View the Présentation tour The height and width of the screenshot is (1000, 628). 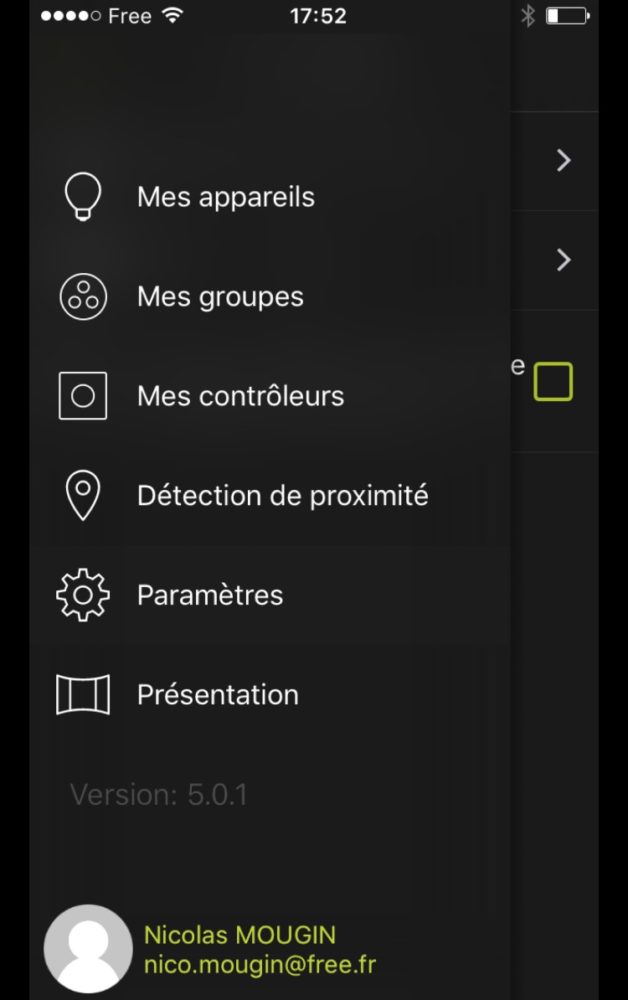pyautogui.click(x=217, y=695)
